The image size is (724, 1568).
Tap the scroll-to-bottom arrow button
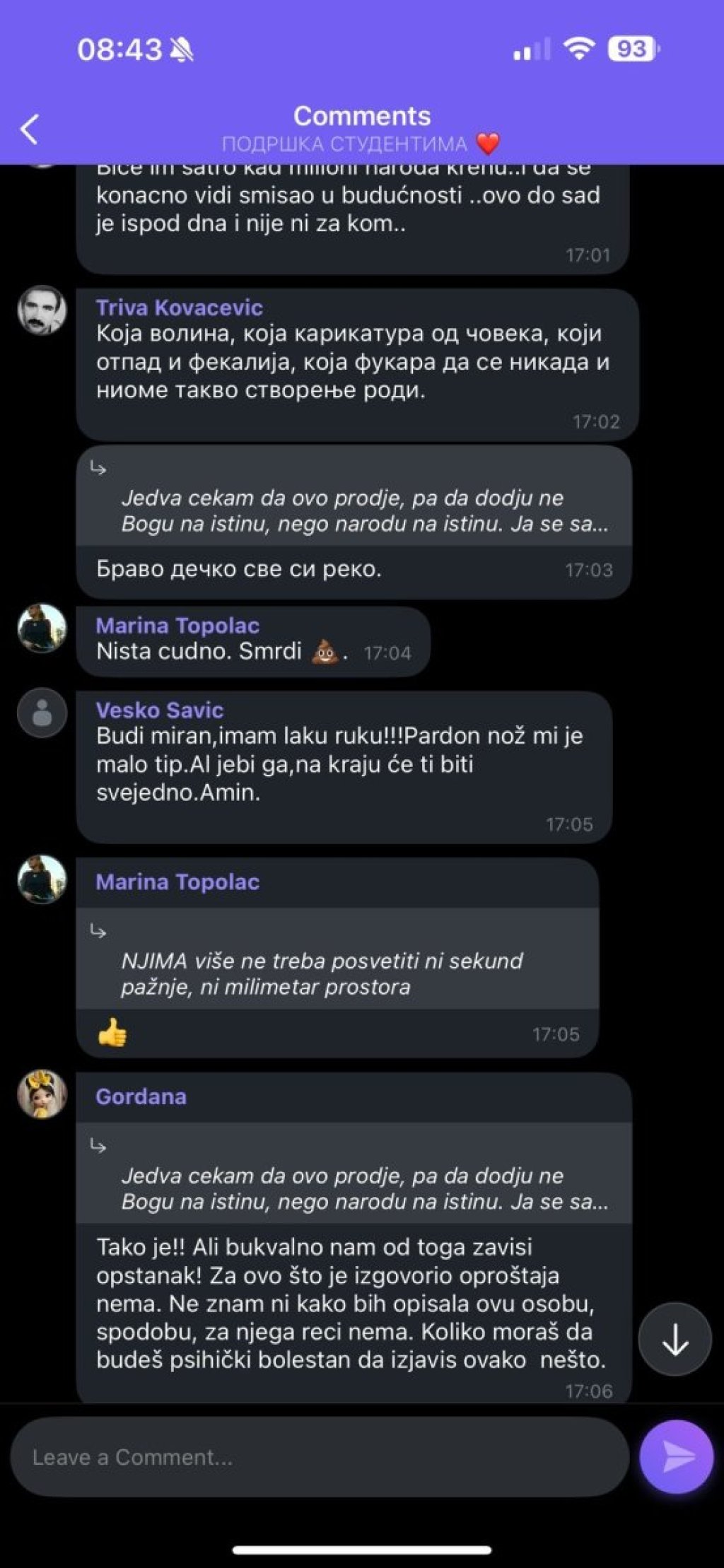coord(675,1339)
